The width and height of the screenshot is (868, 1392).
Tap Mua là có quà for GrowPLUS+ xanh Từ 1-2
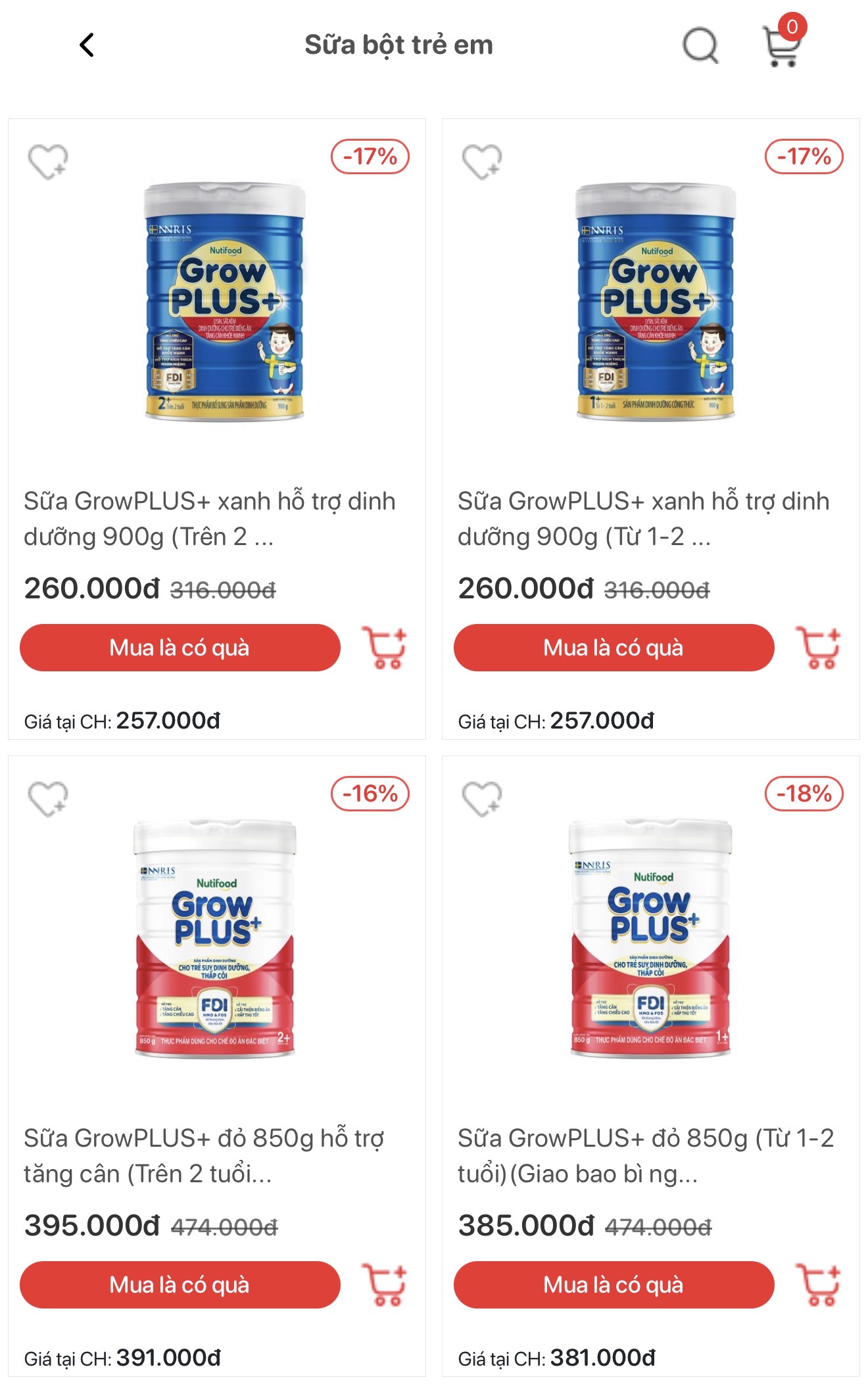tap(614, 648)
